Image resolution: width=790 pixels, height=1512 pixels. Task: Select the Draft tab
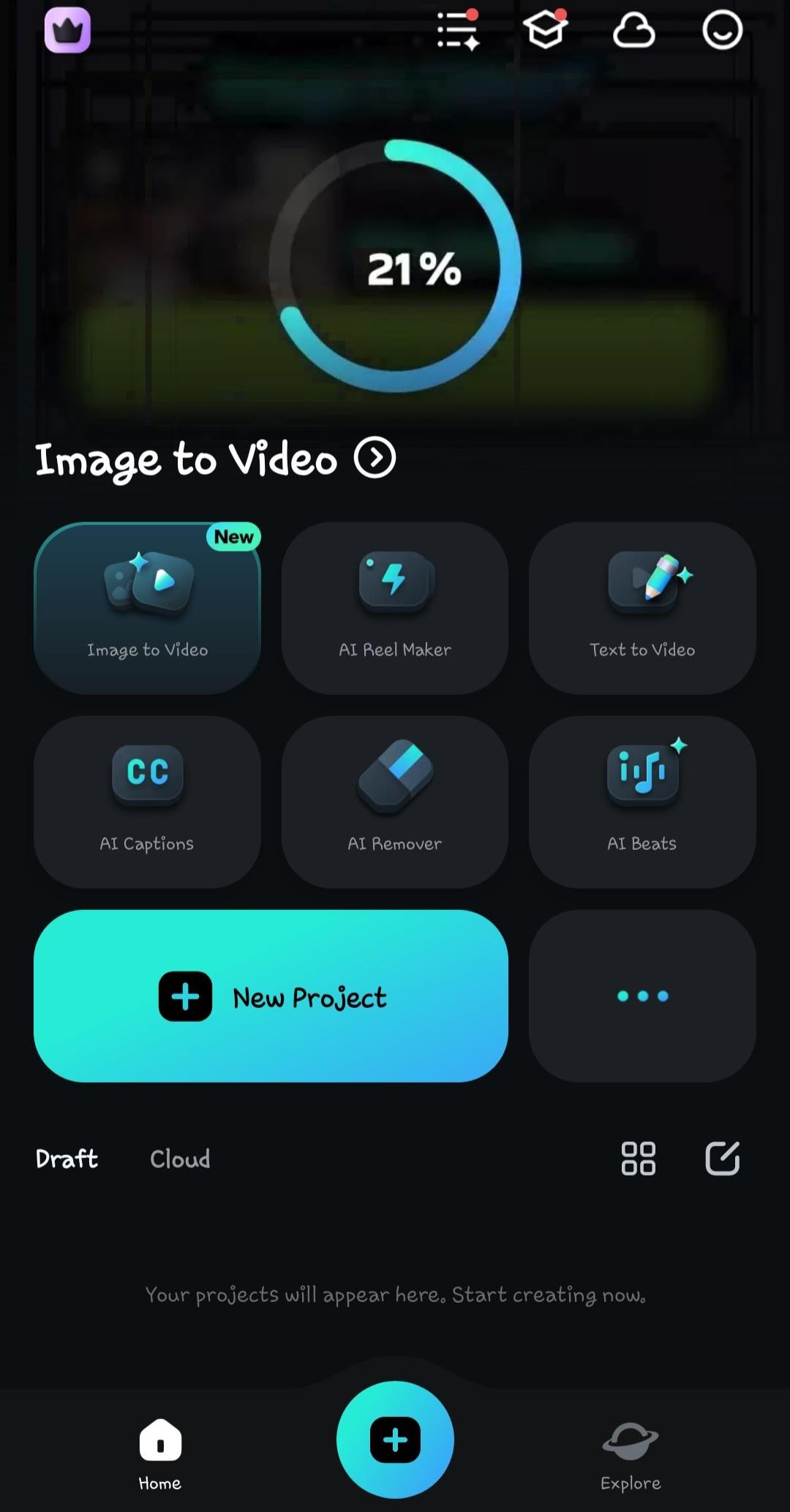point(67,1159)
